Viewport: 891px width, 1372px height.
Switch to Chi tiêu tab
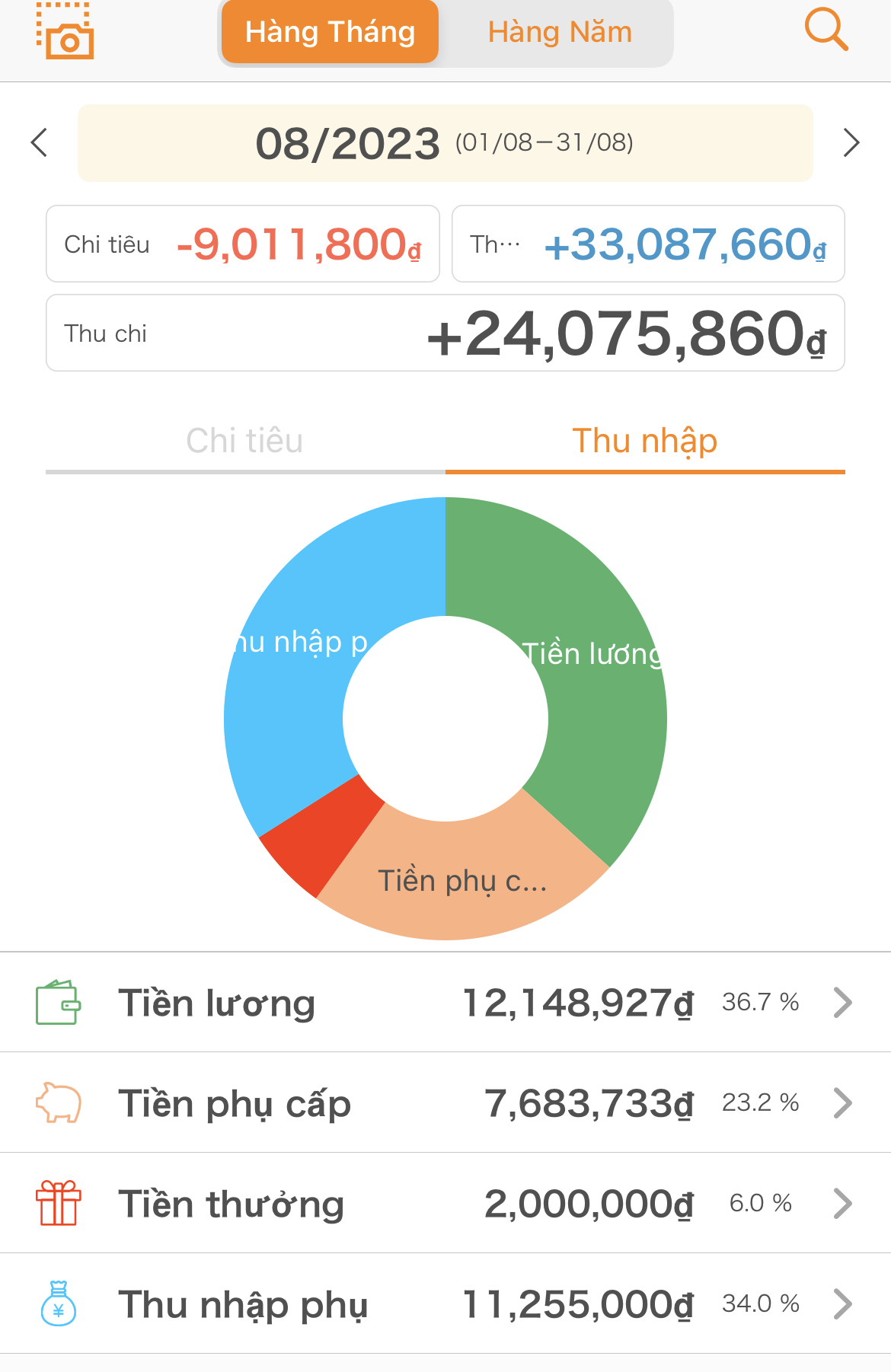[x=245, y=442]
